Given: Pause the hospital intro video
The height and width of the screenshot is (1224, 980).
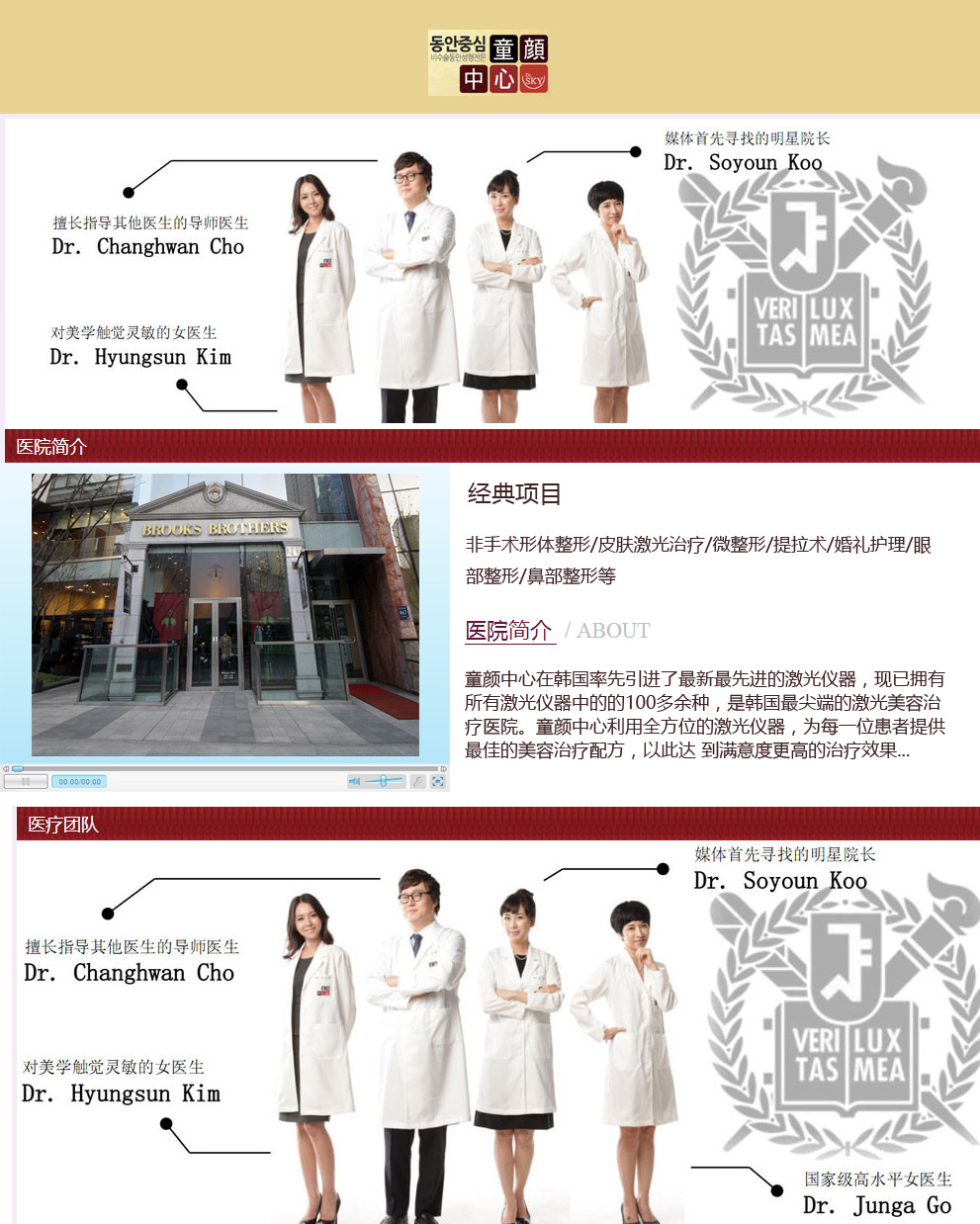Looking at the screenshot, I should [26, 781].
